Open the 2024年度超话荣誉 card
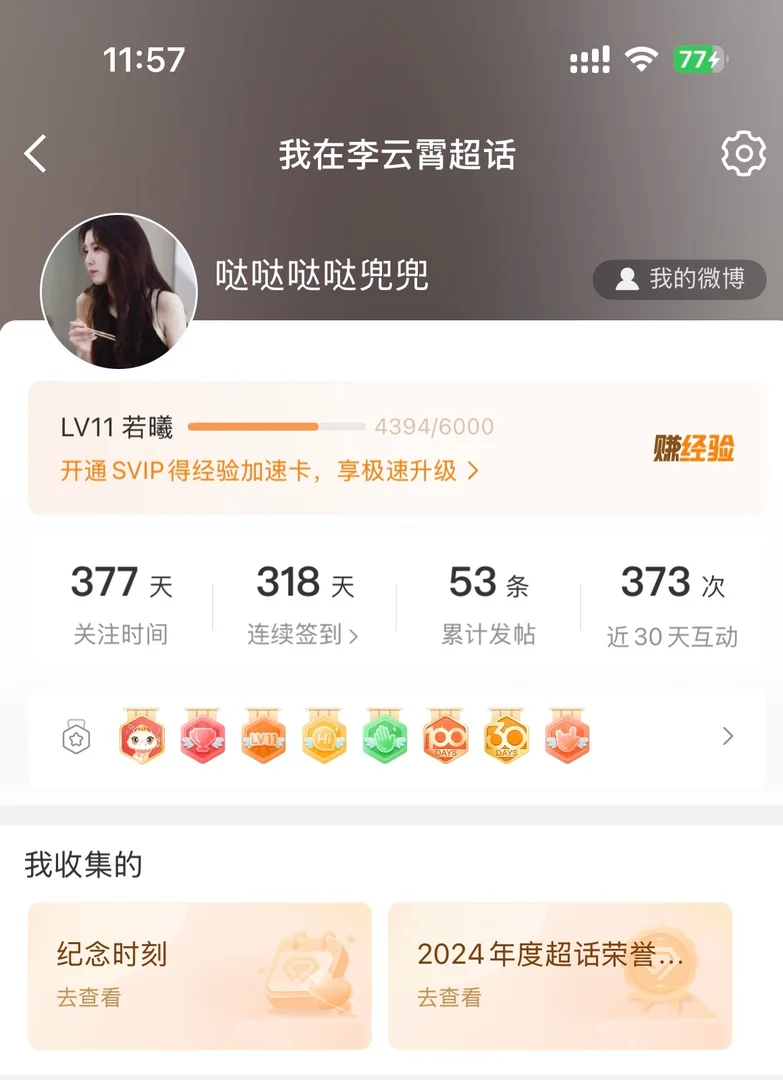This screenshot has width=783, height=1080. point(560,975)
